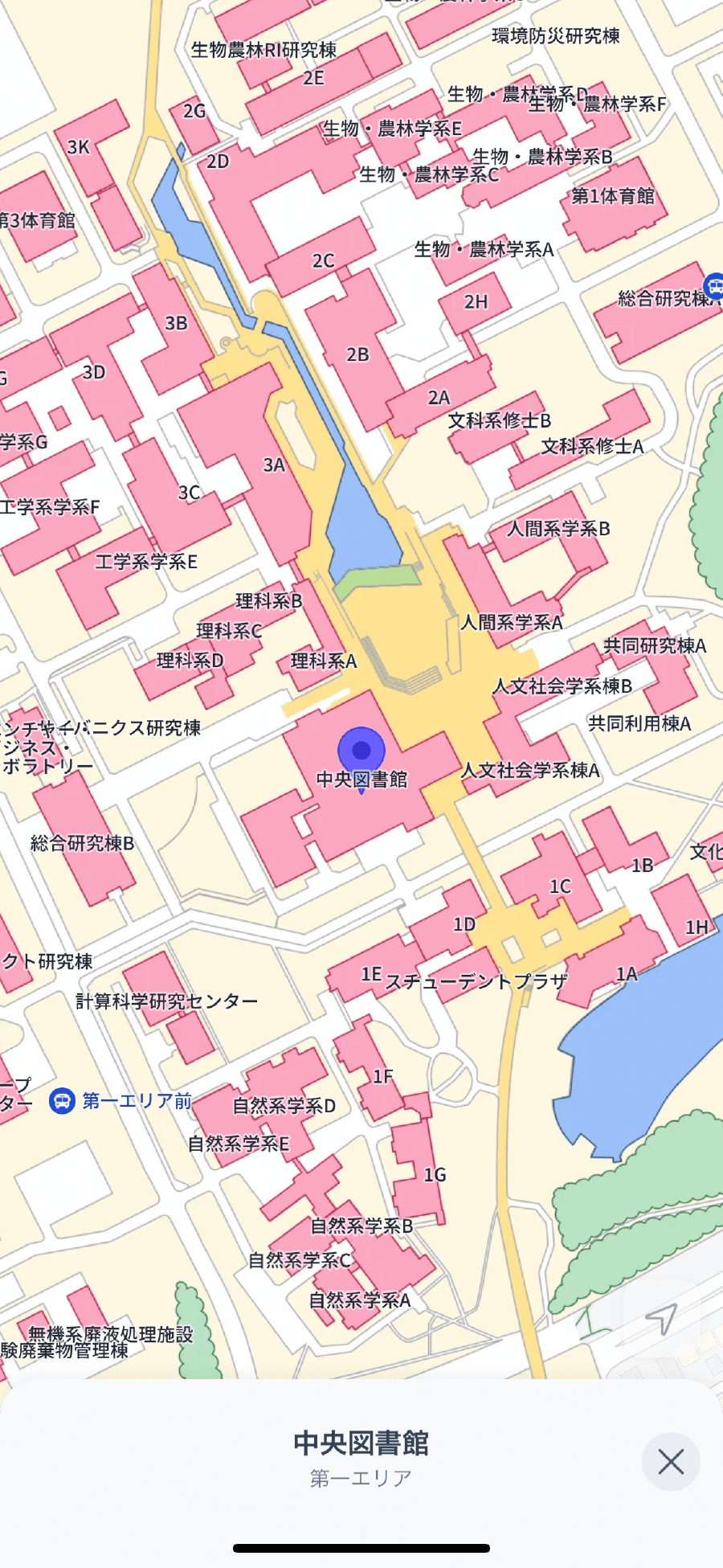Tap the bus stop icon near 総合研究棟
The height and width of the screenshot is (1568, 723).
(x=714, y=285)
